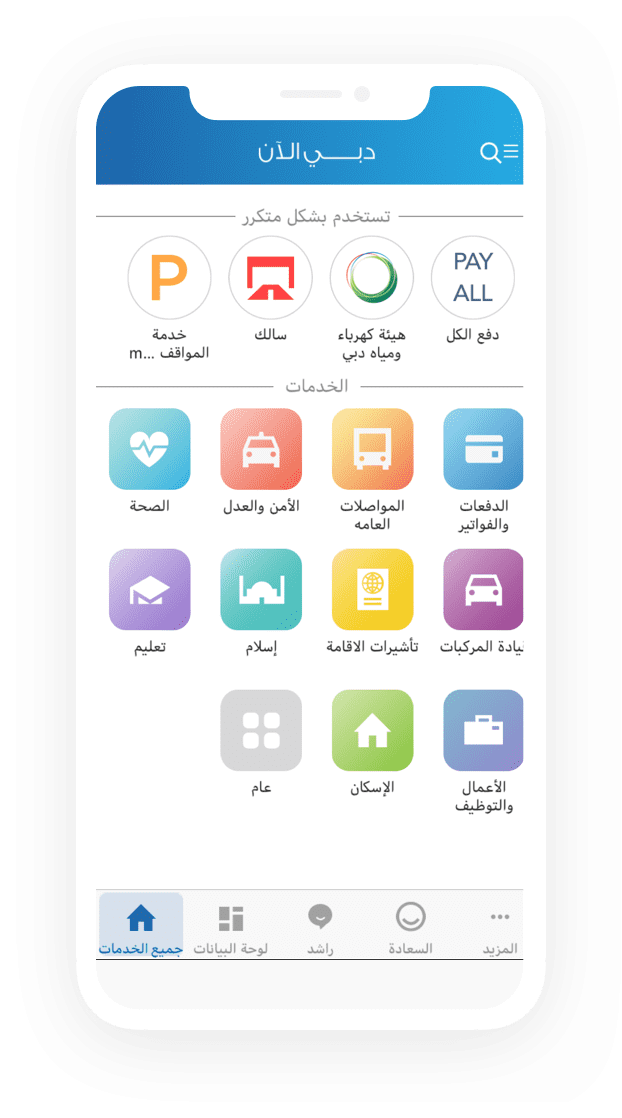Open the سالك shortcut
622x1118 pixels.
[270, 278]
